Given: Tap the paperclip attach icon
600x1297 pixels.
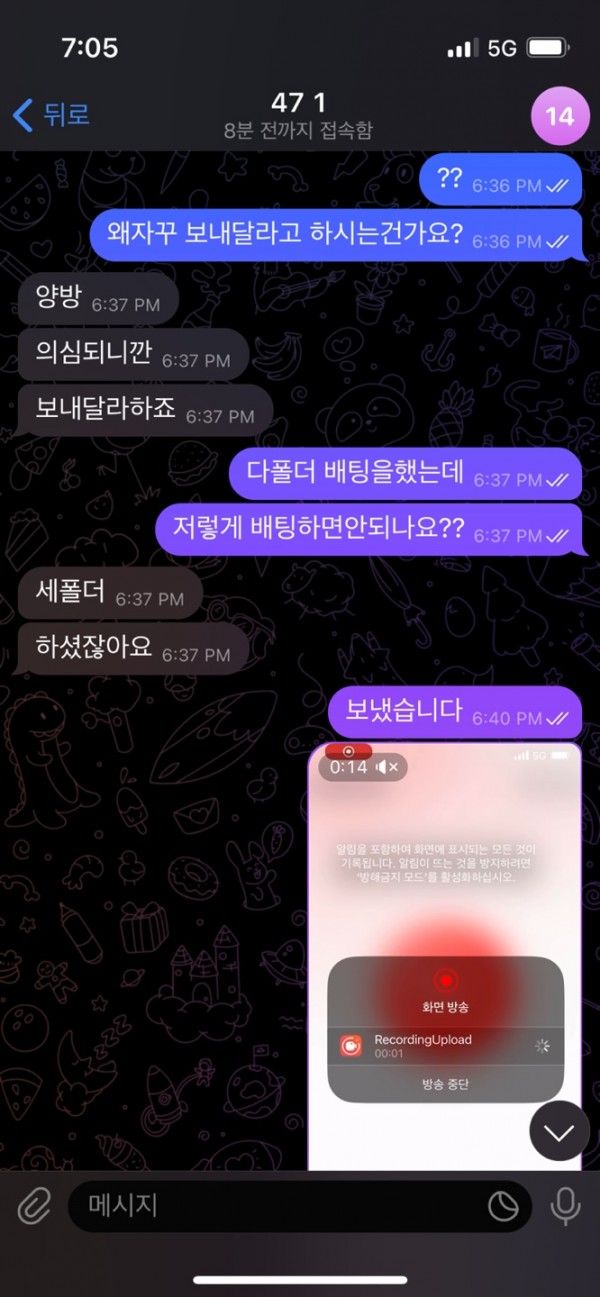Looking at the screenshot, I should click(33, 1206).
